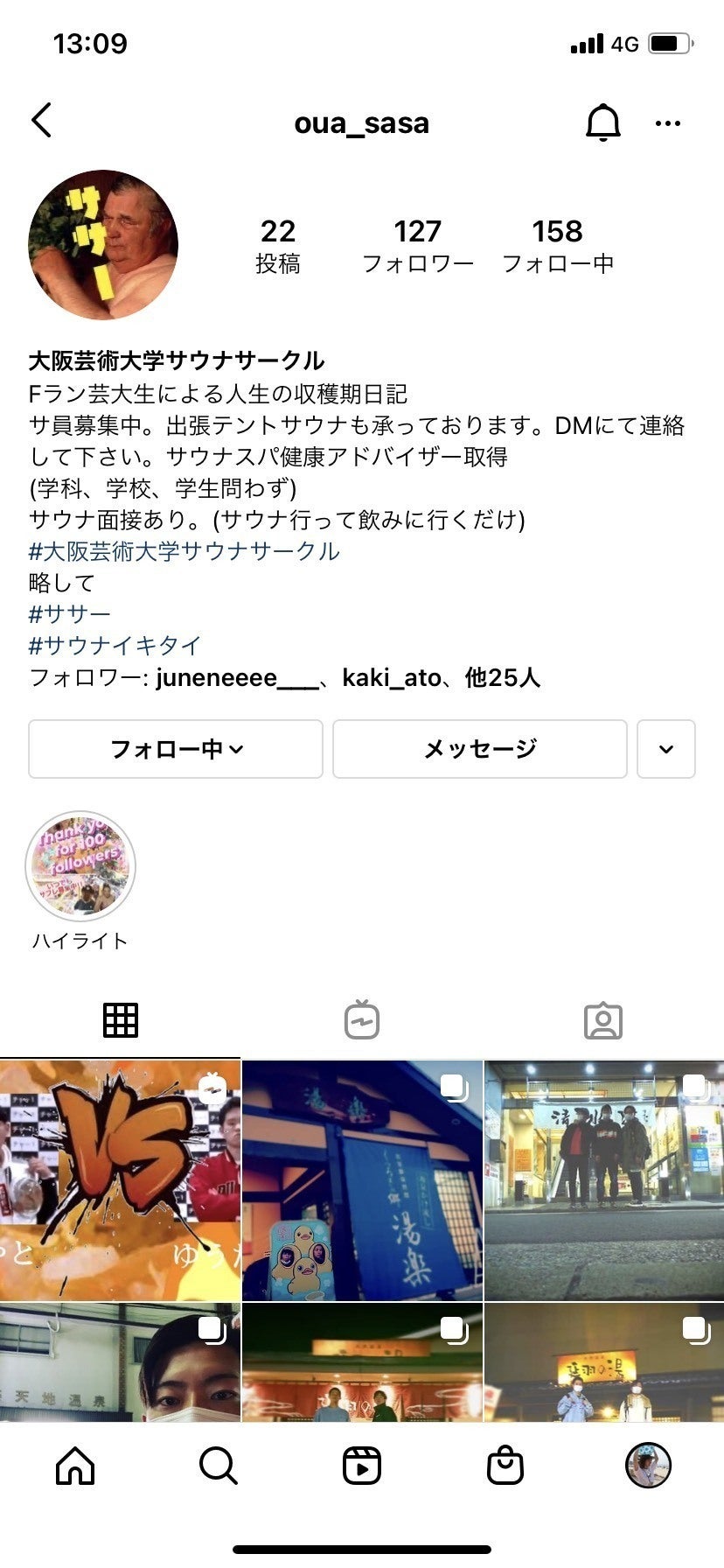The image size is (724, 1568).
Task: Go back from the oua_sasa profile
Action: [42, 121]
